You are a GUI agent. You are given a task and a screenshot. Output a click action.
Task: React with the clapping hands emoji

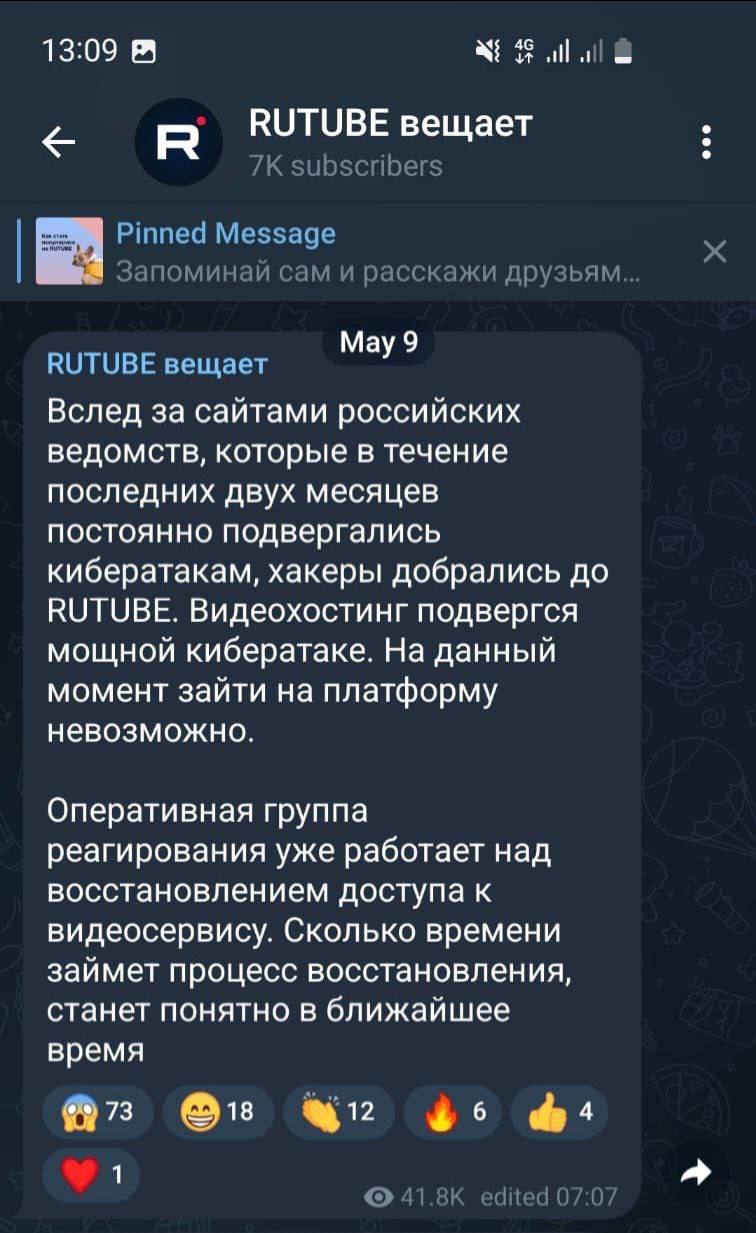339,1111
